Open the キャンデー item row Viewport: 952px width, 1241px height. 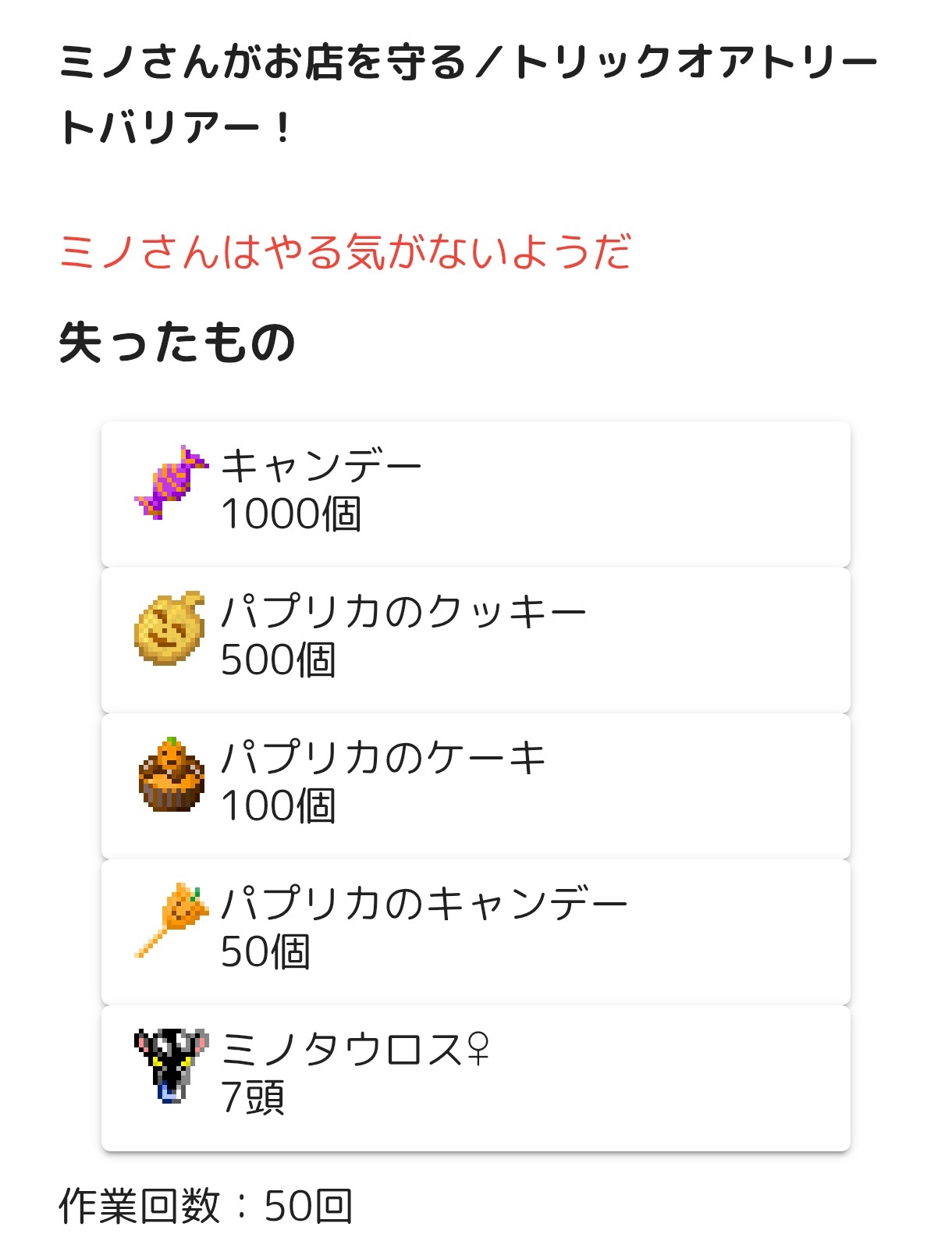coord(475,493)
